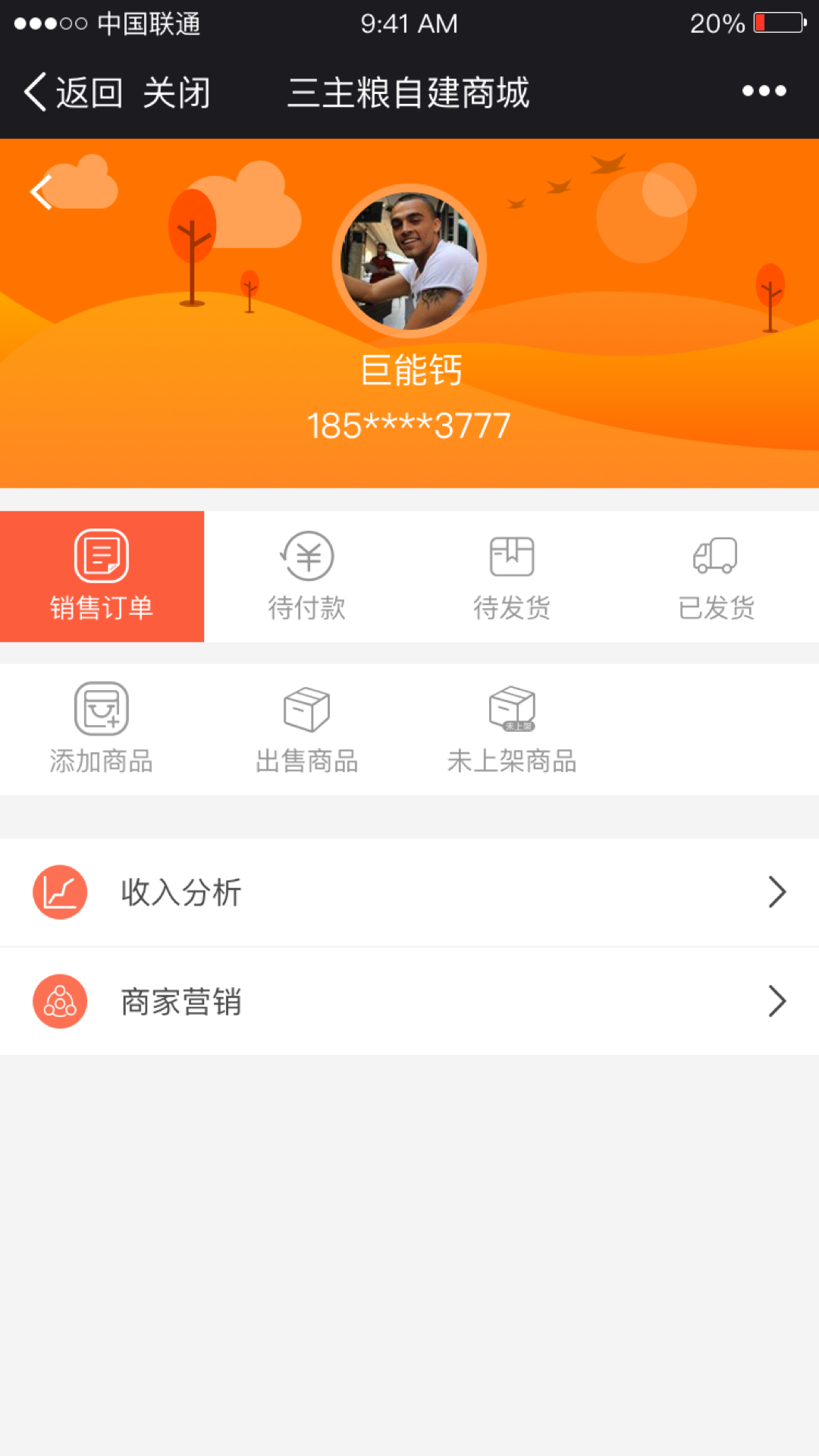Tap 返回 in the top bar
Screen dimensions: 819x1456
74,93
